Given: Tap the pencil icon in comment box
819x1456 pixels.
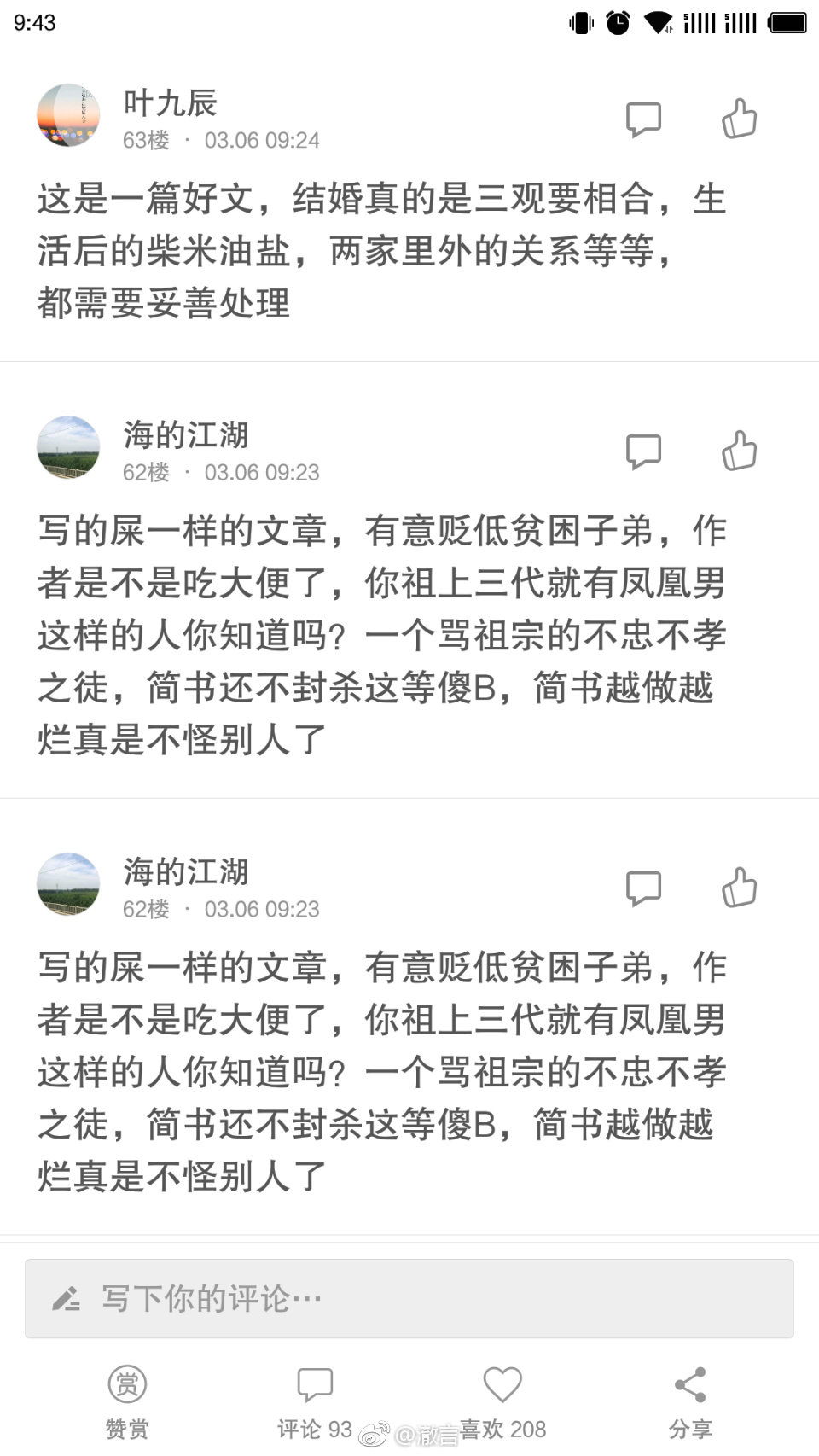Looking at the screenshot, I should click(66, 1298).
